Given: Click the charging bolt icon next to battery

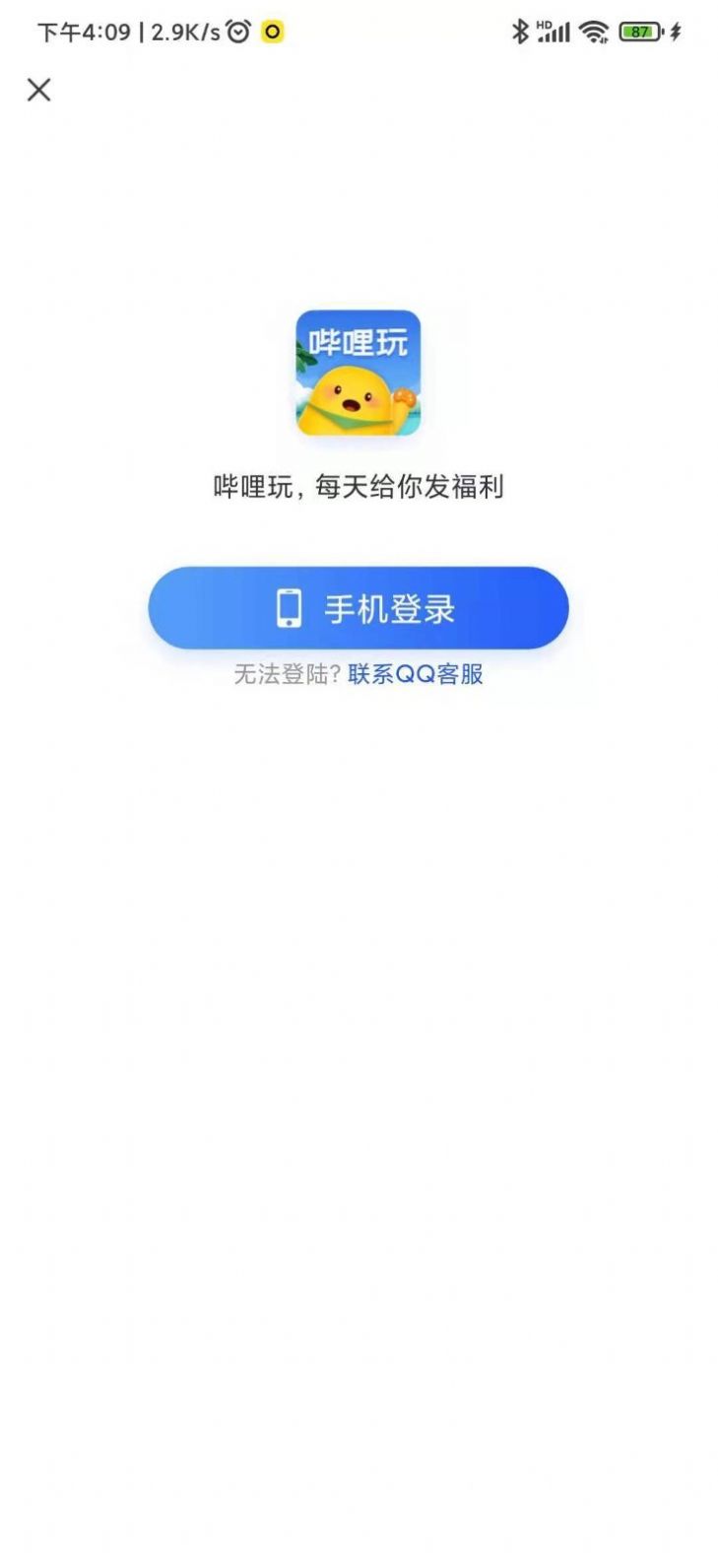Looking at the screenshot, I should [674, 31].
